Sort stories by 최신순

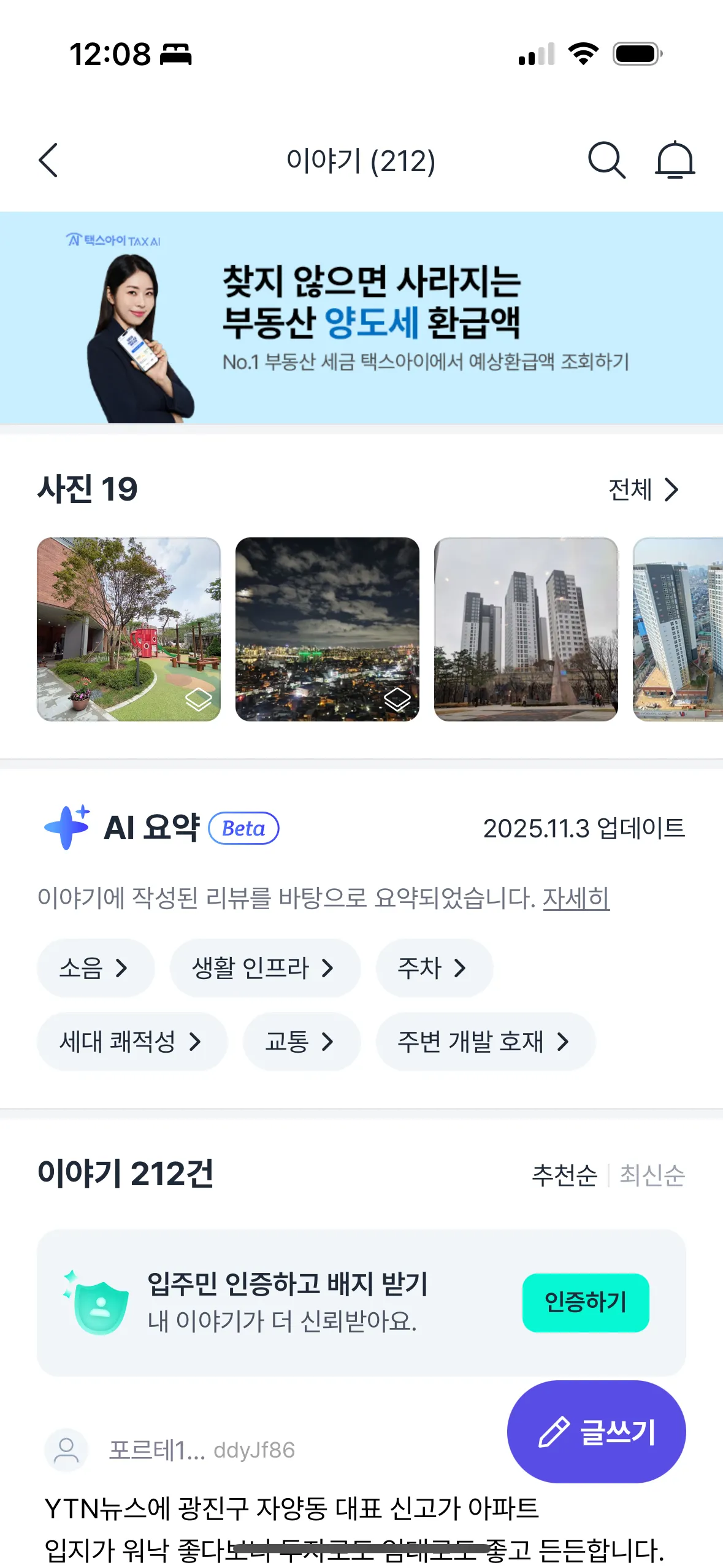(652, 1175)
